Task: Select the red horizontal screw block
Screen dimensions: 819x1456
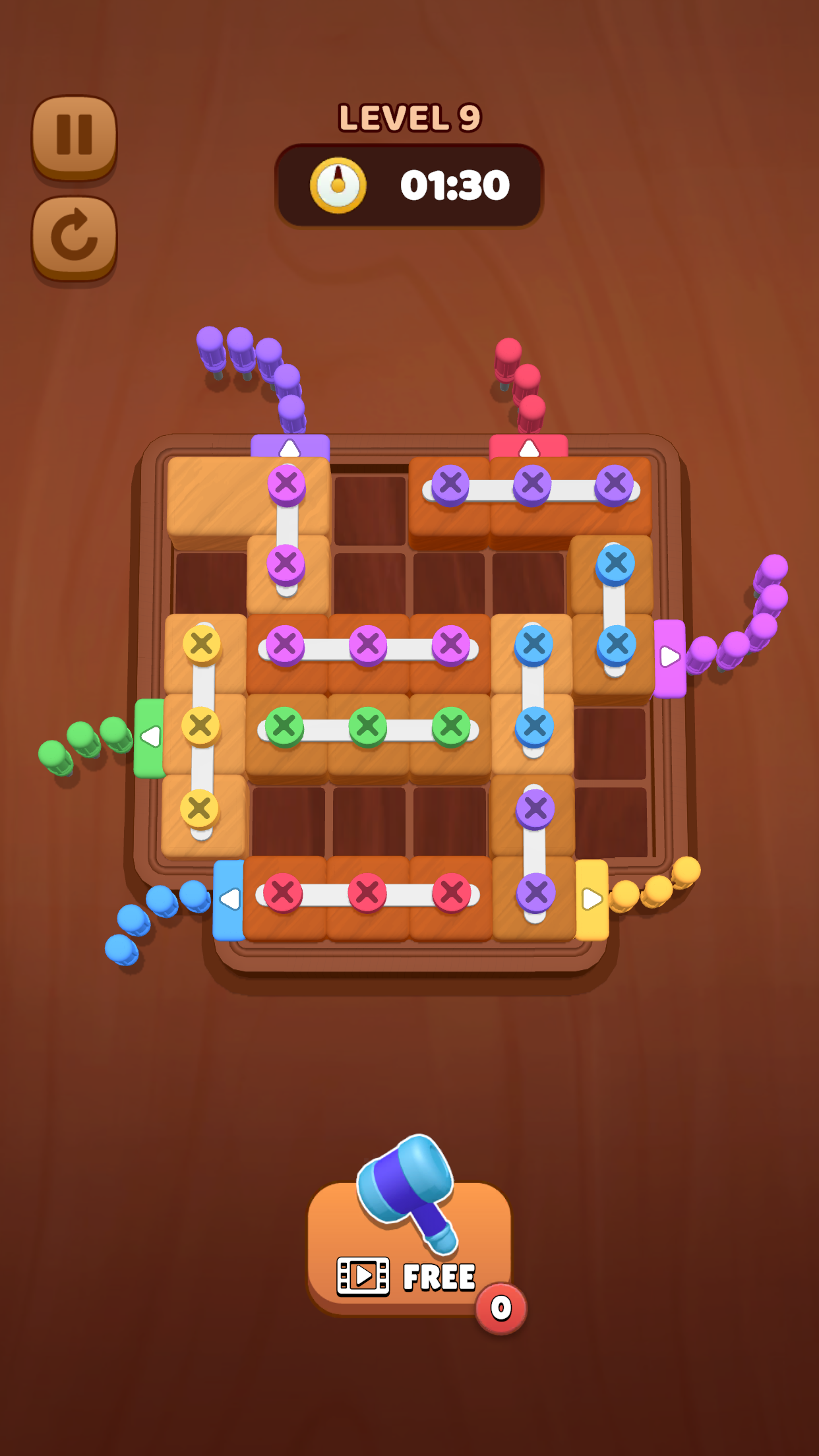Action: (367, 895)
